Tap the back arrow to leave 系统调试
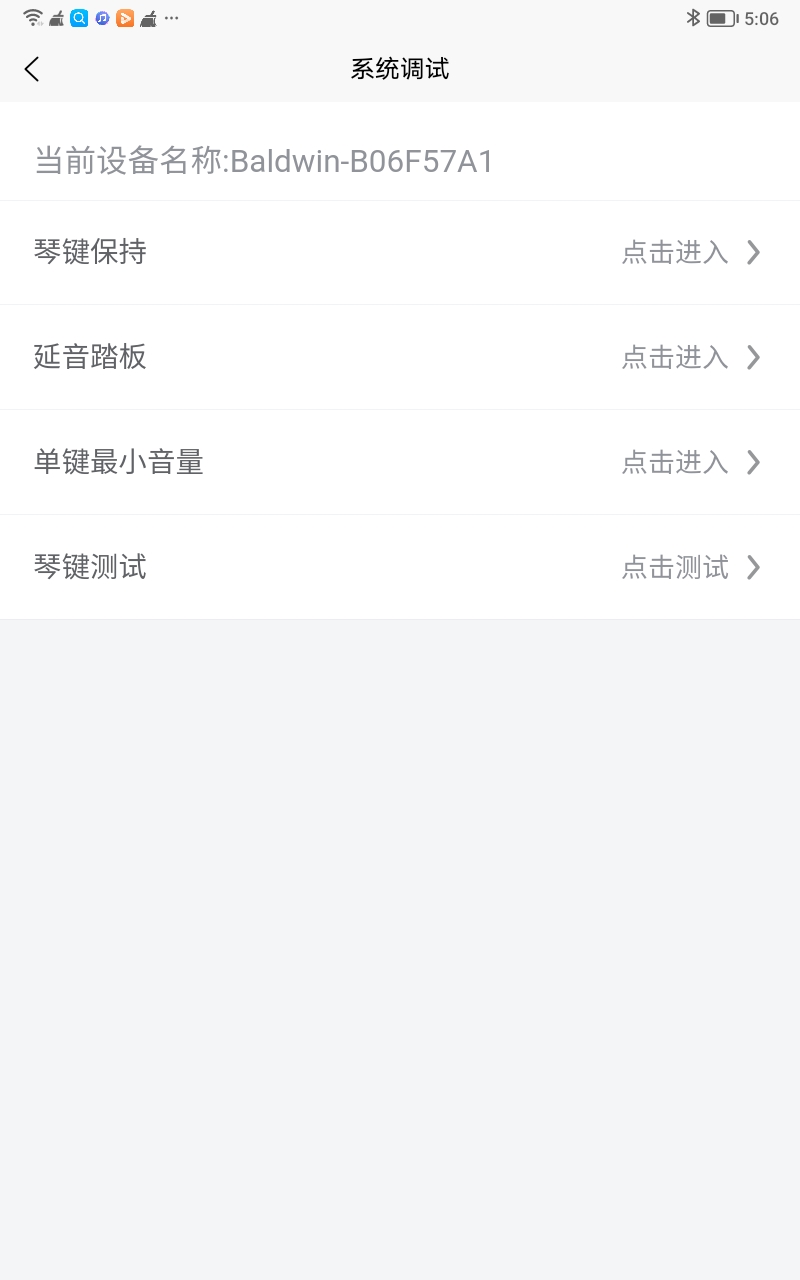 31,69
